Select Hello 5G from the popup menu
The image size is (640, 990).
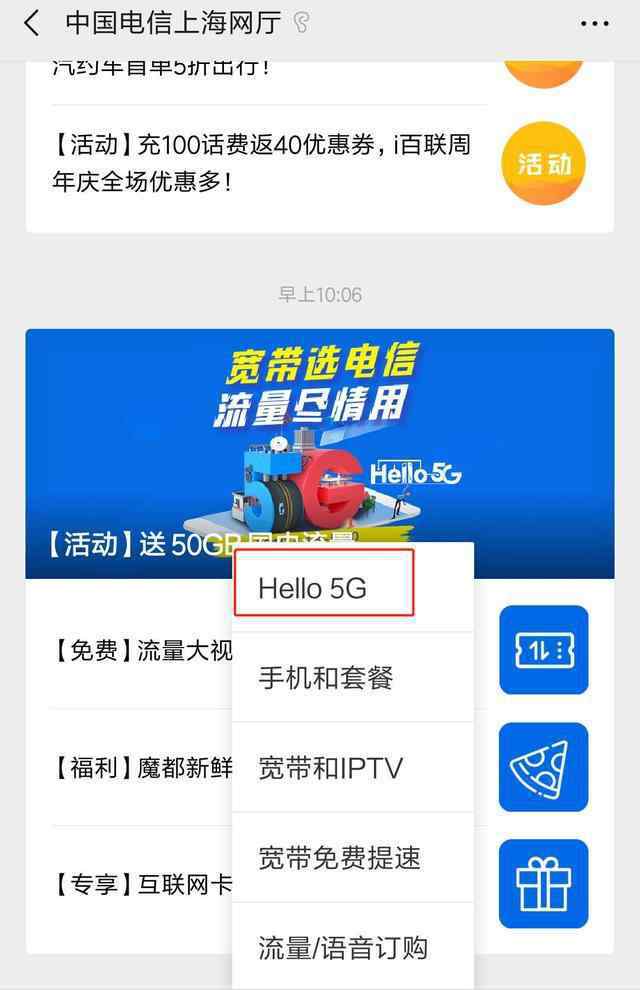point(324,588)
